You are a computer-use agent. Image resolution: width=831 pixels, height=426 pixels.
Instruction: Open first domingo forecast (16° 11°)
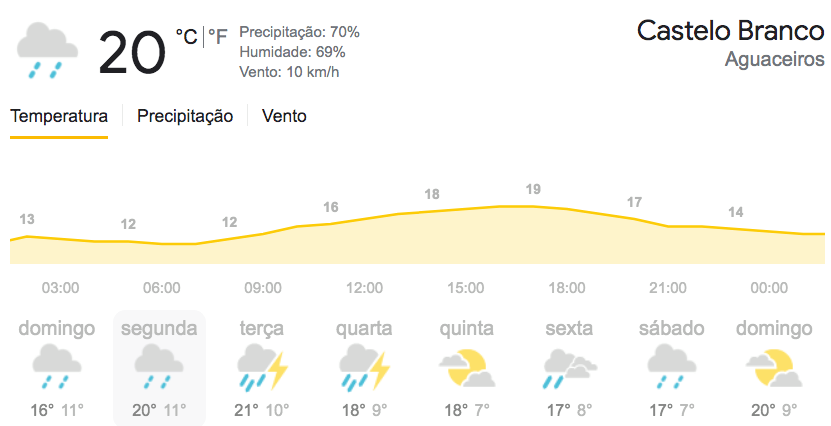57,368
